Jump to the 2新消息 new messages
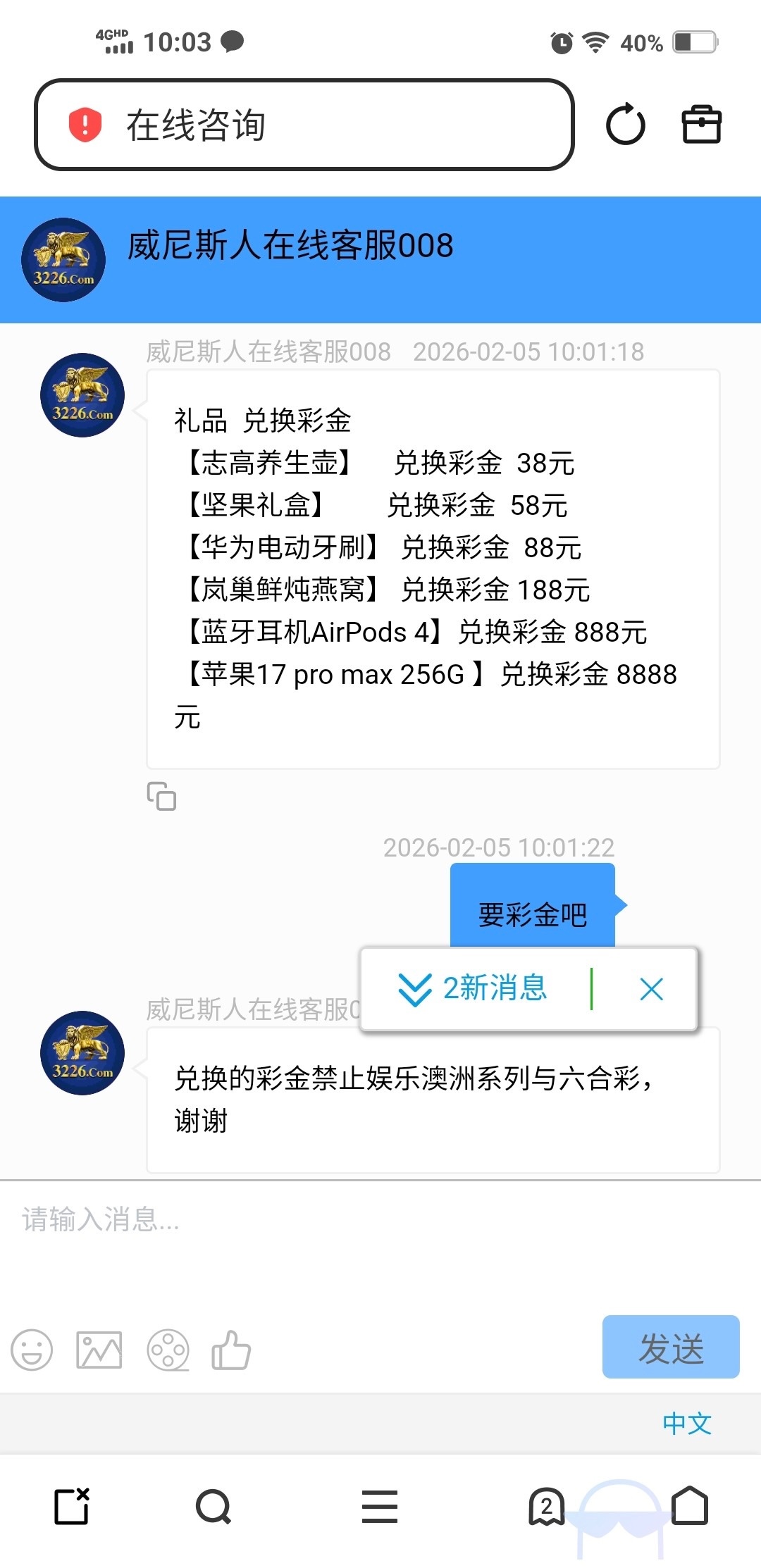 tap(474, 988)
